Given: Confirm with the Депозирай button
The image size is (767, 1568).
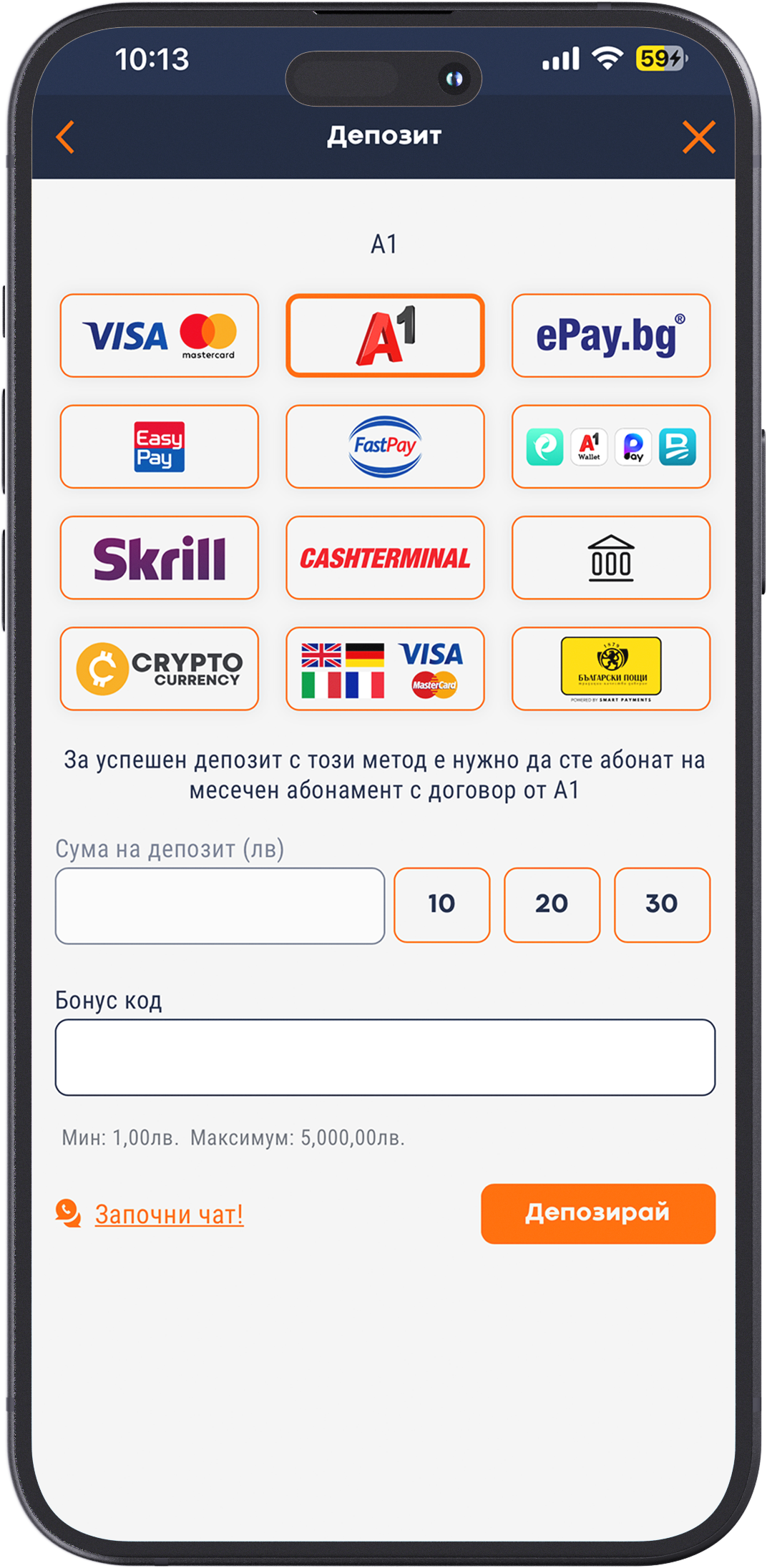Looking at the screenshot, I should pyautogui.click(x=597, y=1213).
